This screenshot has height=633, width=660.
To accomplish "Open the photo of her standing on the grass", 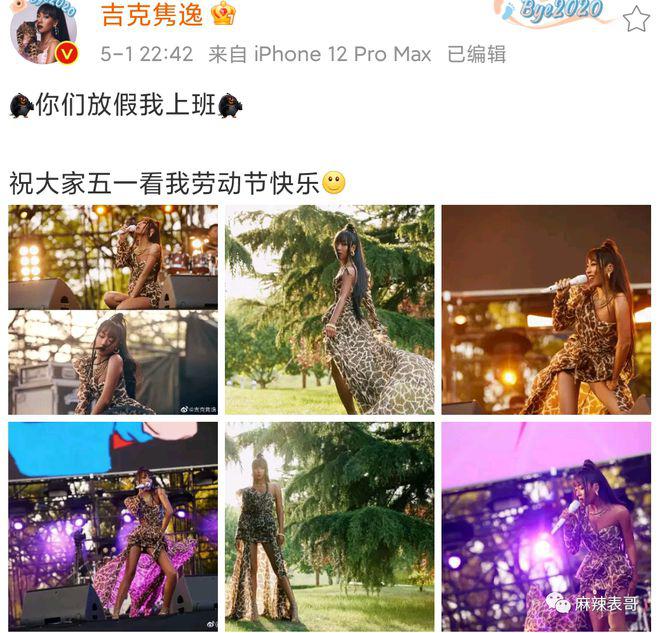I will (x=330, y=526).
